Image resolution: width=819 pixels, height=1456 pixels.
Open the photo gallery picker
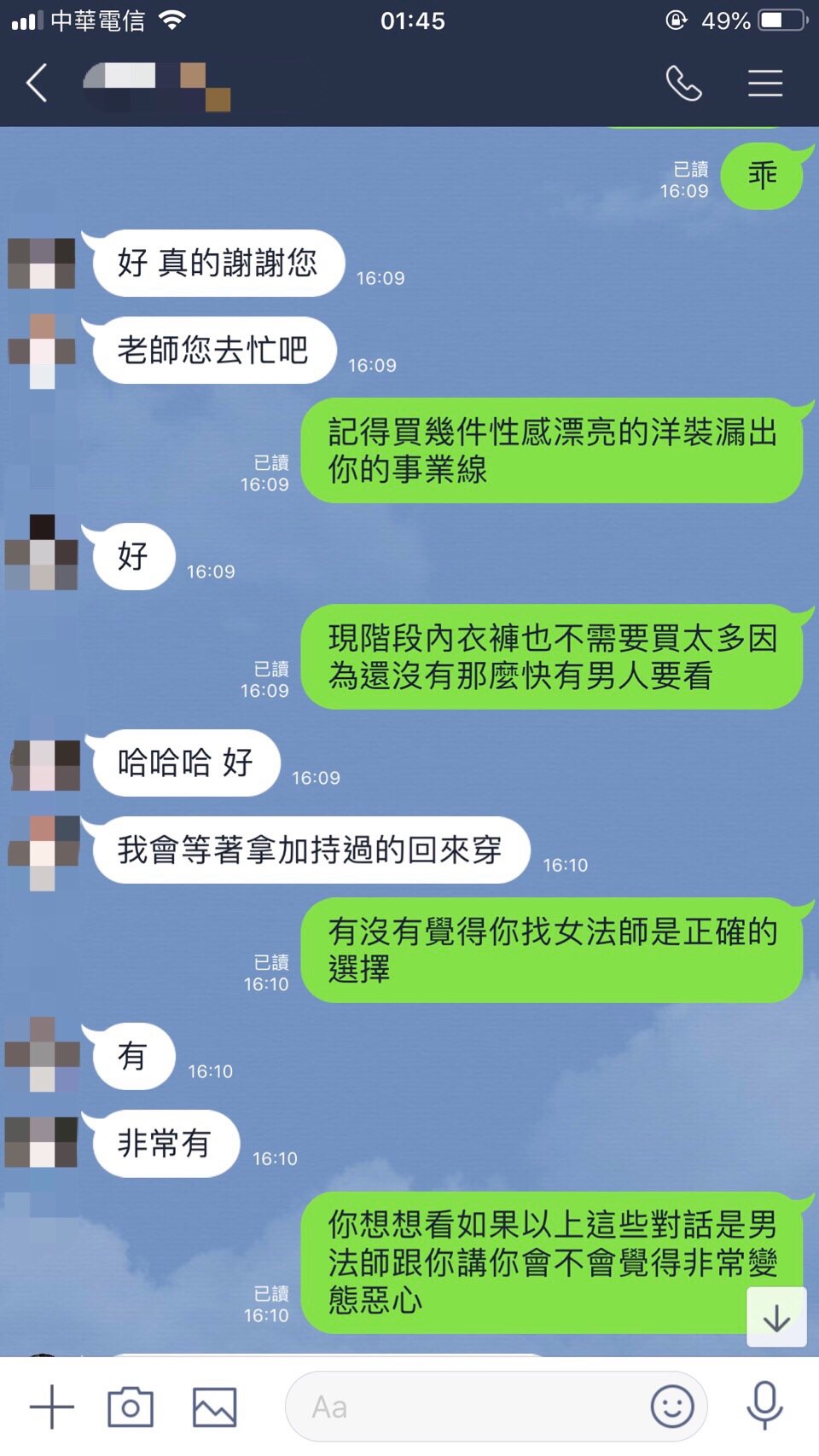[214, 1407]
